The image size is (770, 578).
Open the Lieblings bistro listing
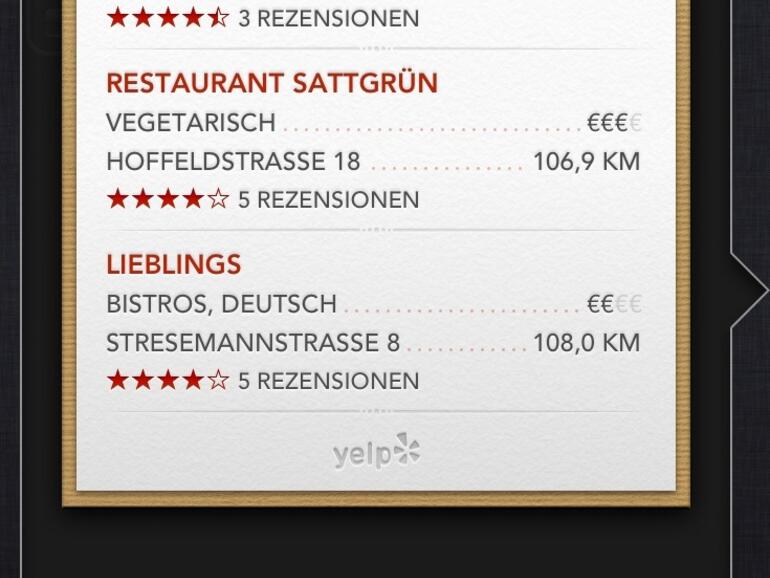click(x=174, y=264)
